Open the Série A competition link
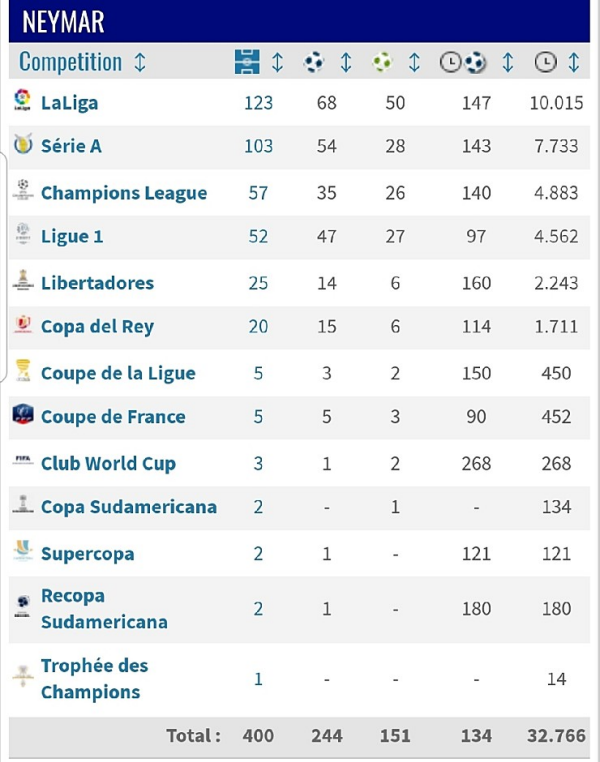The width and height of the screenshot is (600, 762). click(71, 146)
